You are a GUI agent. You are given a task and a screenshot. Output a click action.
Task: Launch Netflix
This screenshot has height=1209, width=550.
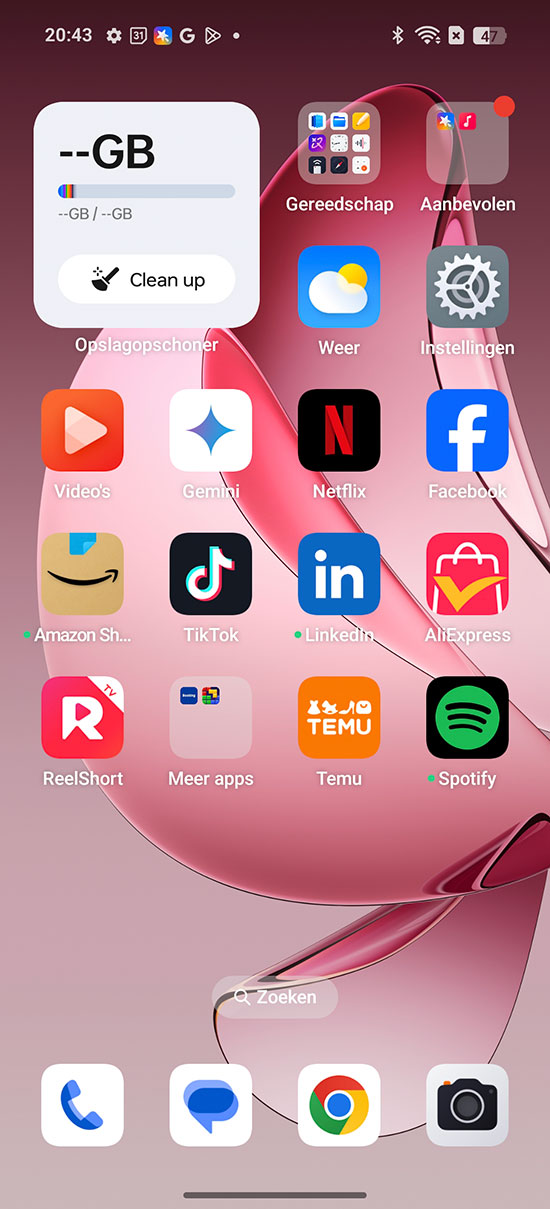pyautogui.click(x=339, y=430)
